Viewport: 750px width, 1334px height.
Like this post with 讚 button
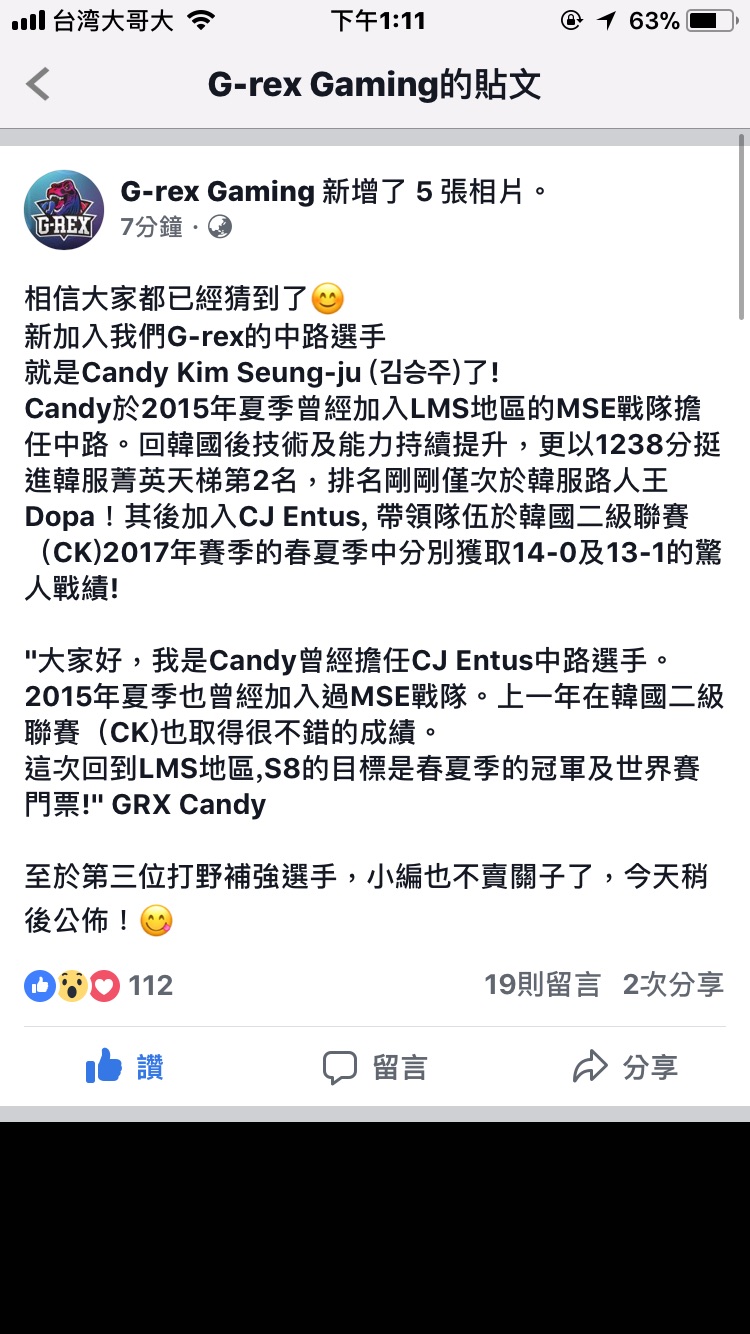click(124, 1068)
